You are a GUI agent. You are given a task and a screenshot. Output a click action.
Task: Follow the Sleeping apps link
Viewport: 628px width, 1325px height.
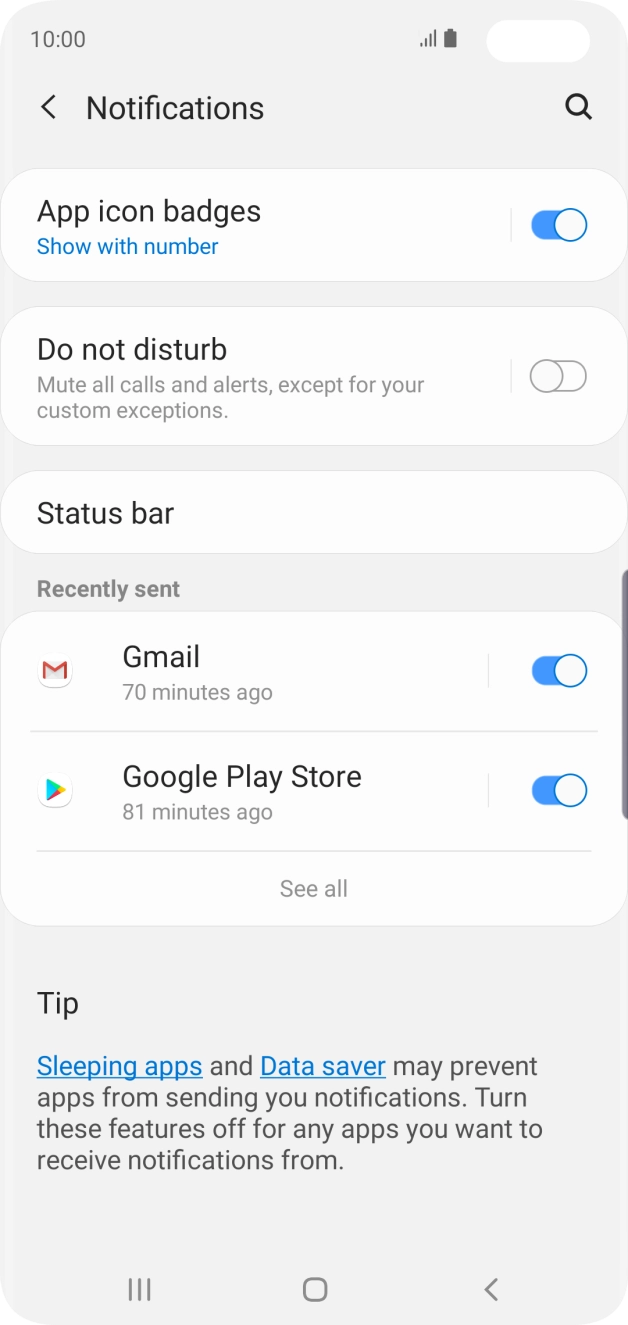[x=119, y=1066]
